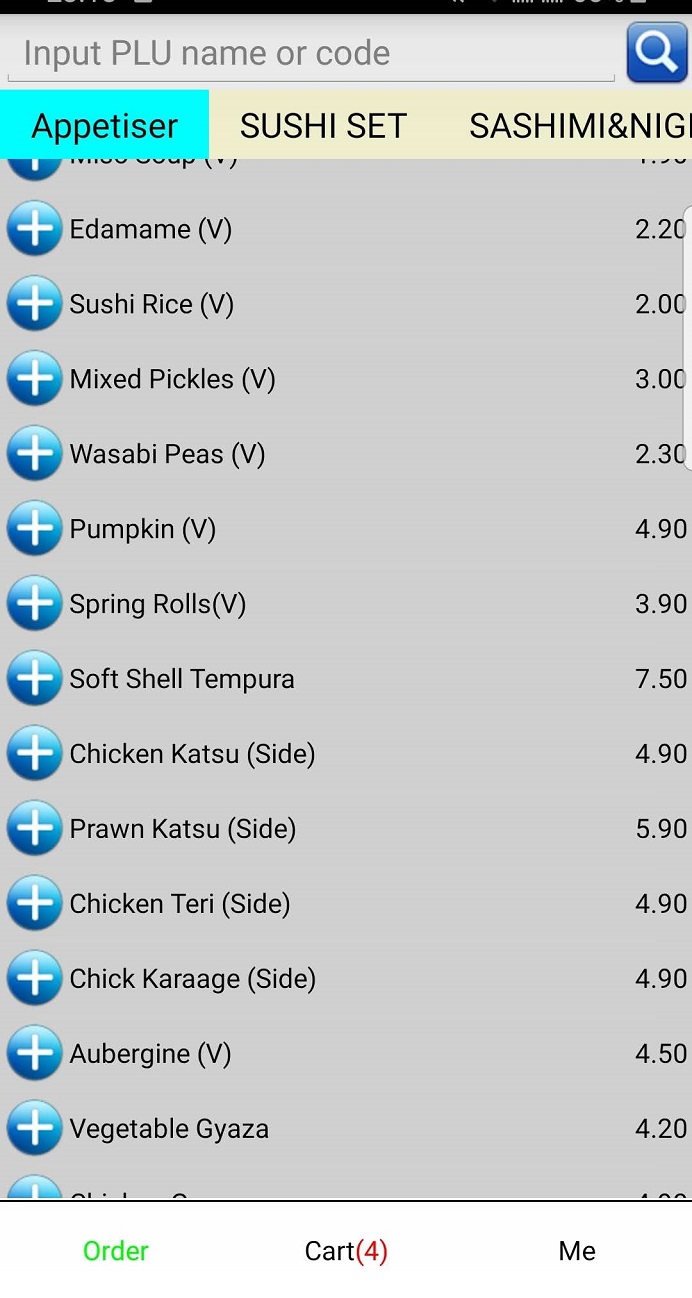Add Prawn Katsu (Side) to cart
The image size is (692, 1298).
coord(34,830)
